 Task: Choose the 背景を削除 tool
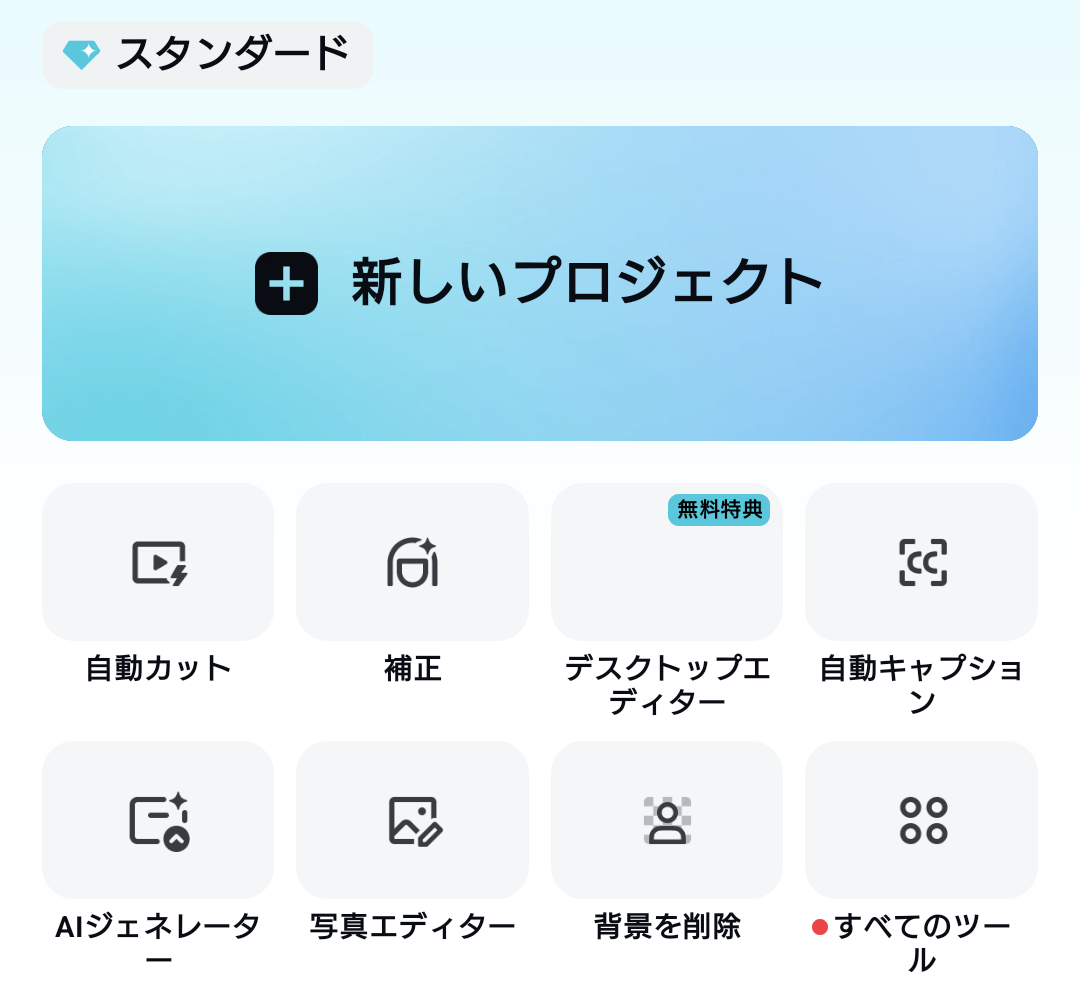tap(666, 820)
